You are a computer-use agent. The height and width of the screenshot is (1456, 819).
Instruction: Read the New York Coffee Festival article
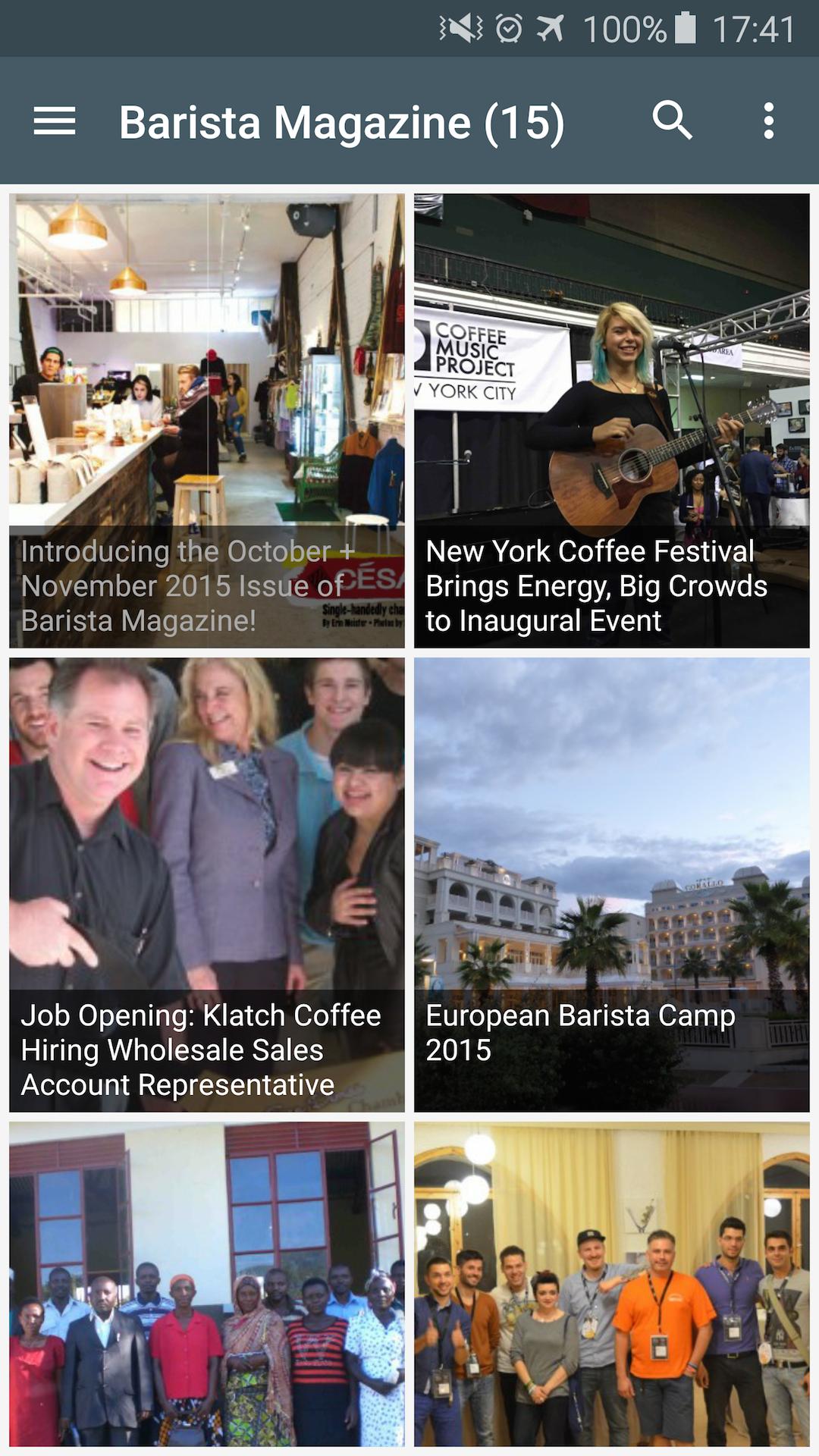[611, 421]
